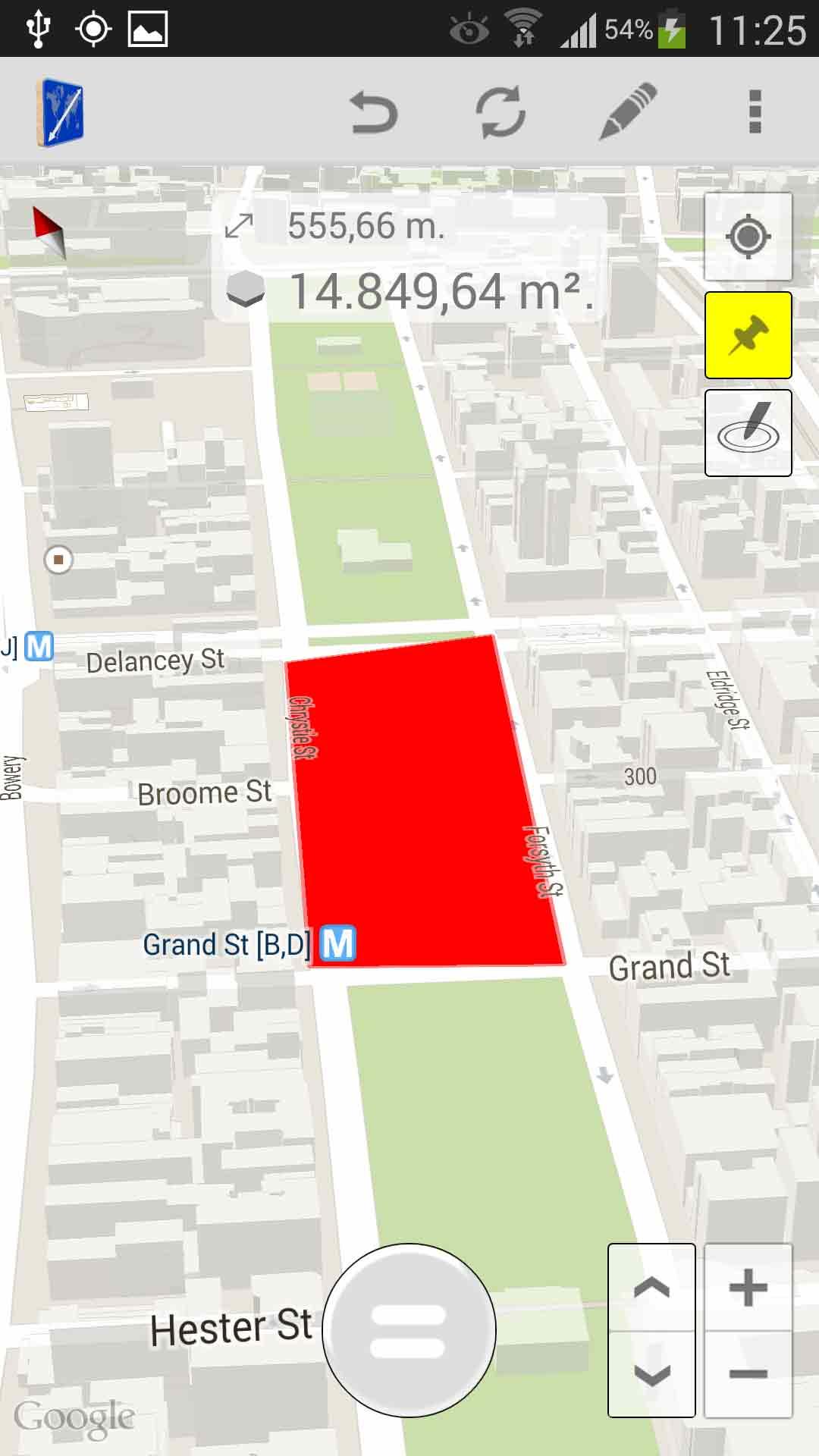The image size is (819, 1456).
Task: Zoom in with the plus button
Action: [x=748, y=1288]
